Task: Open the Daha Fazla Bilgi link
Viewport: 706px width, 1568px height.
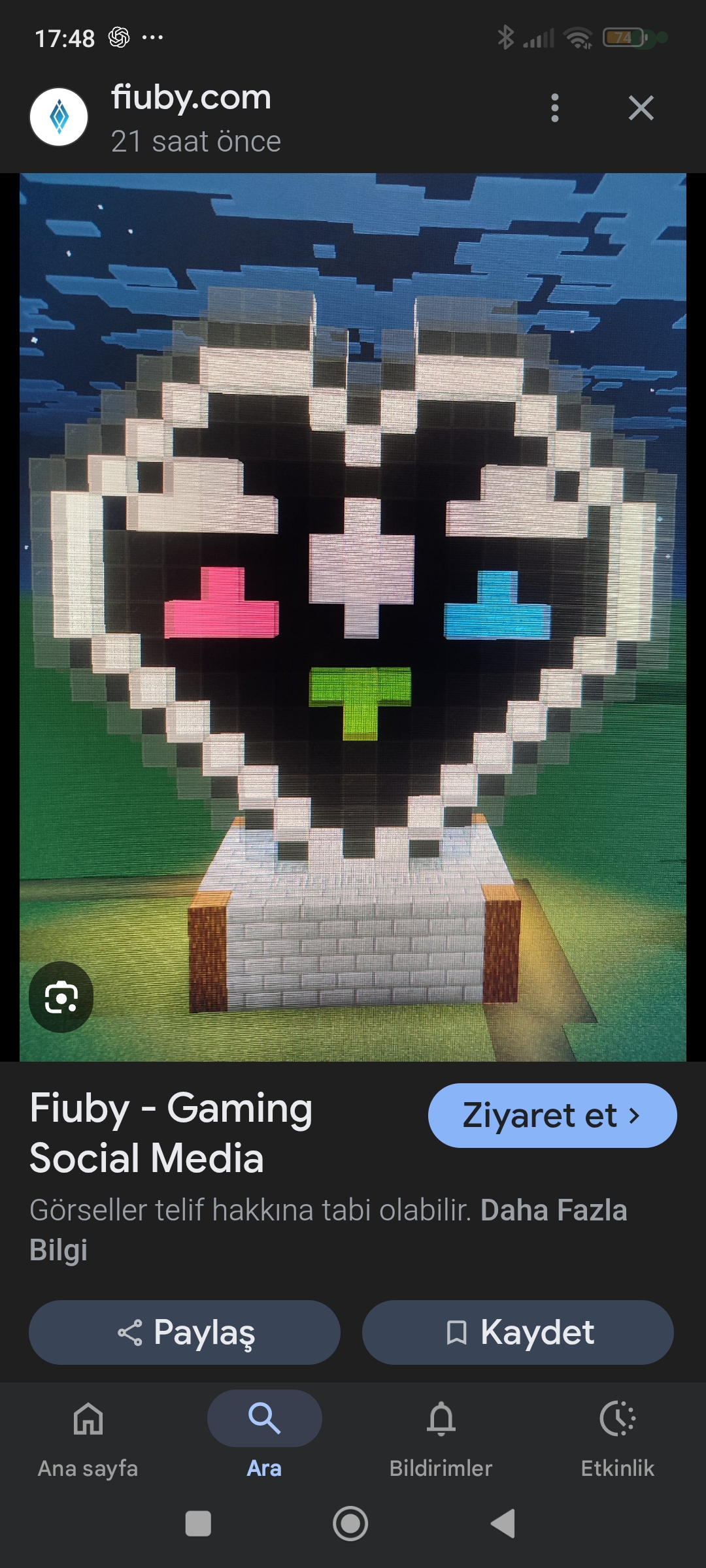Action: click(x=553, y=1210)
